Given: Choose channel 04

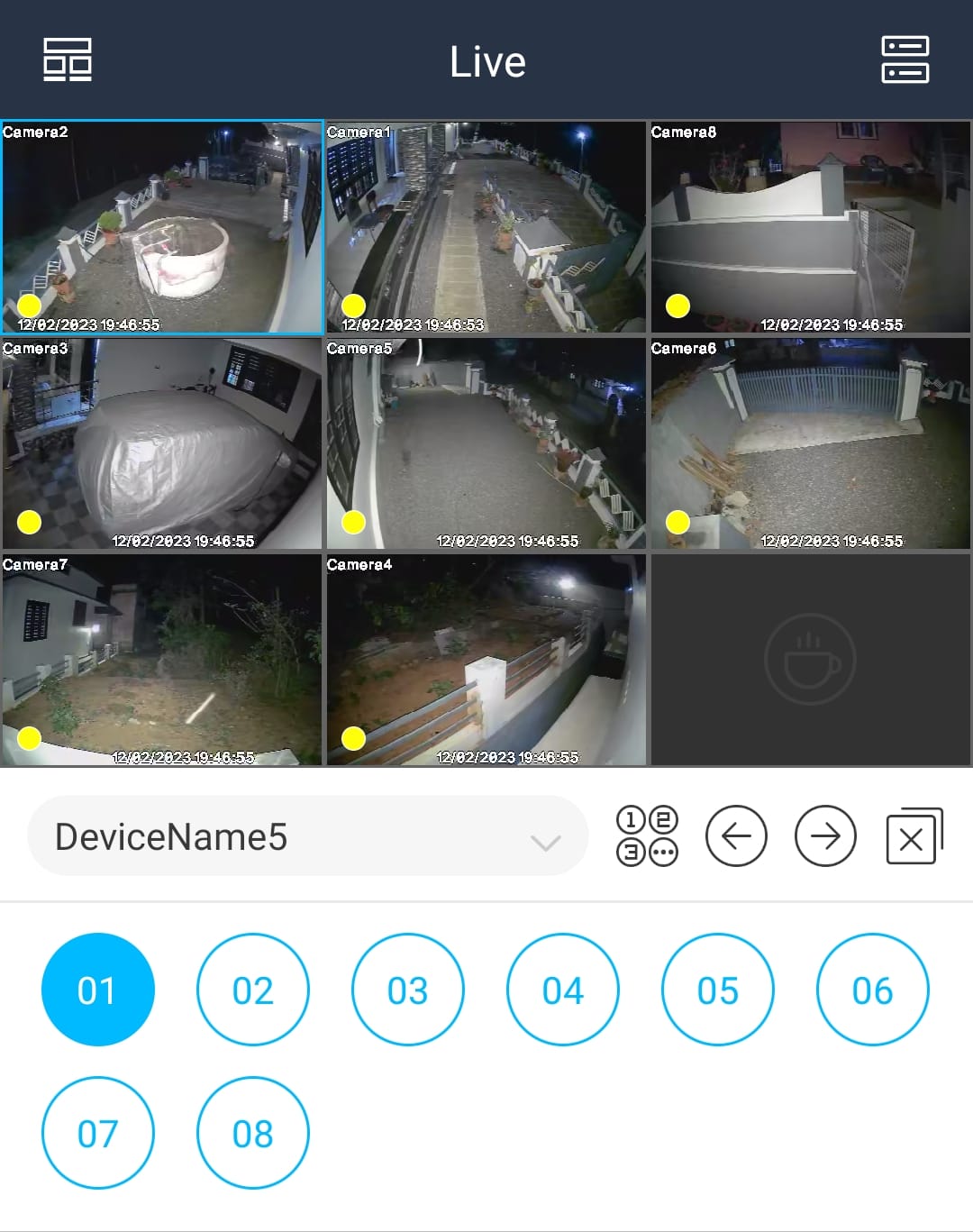Looking at the screenshot, I should [x=562, y=990].
